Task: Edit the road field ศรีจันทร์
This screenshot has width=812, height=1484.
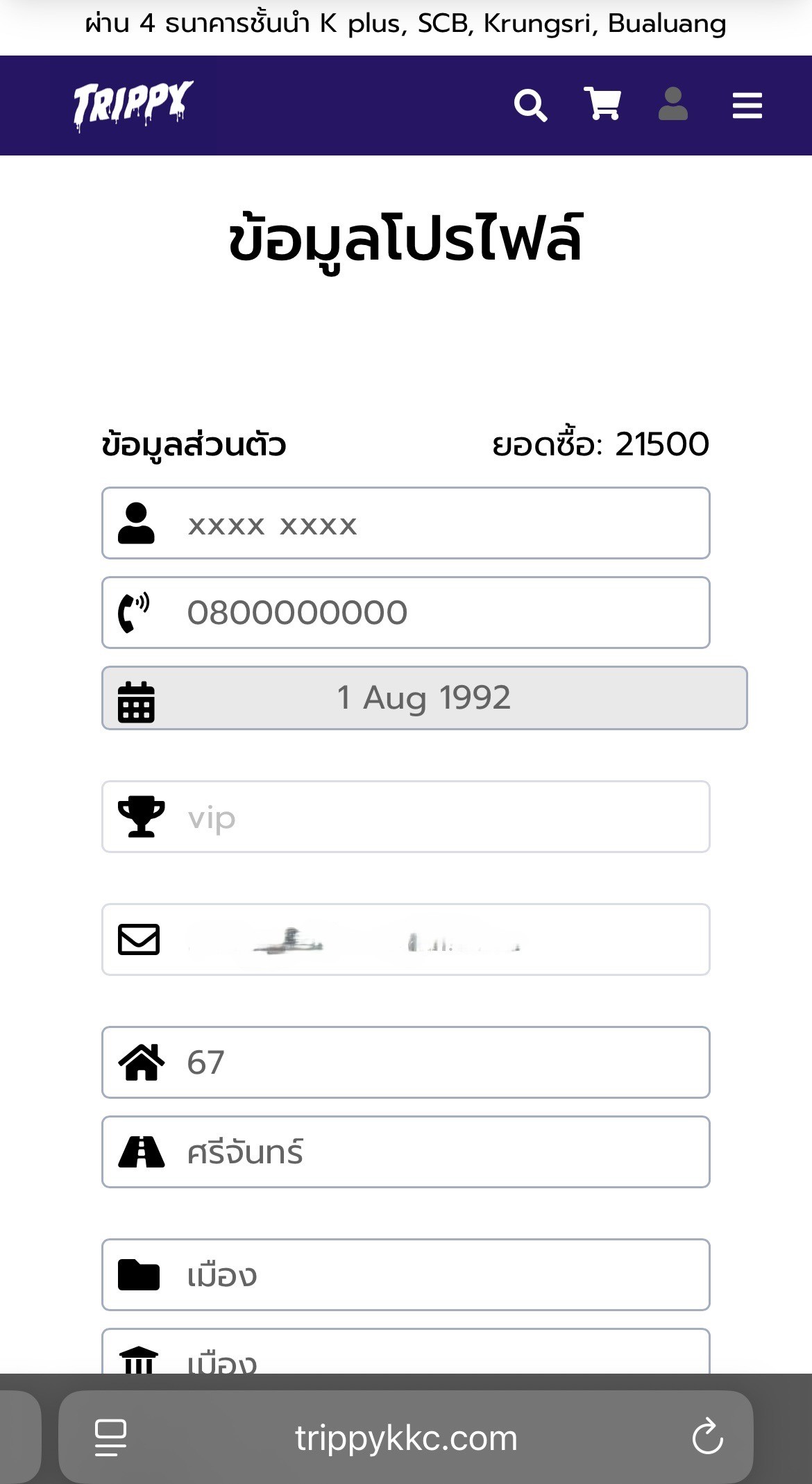Action: 406,1152
